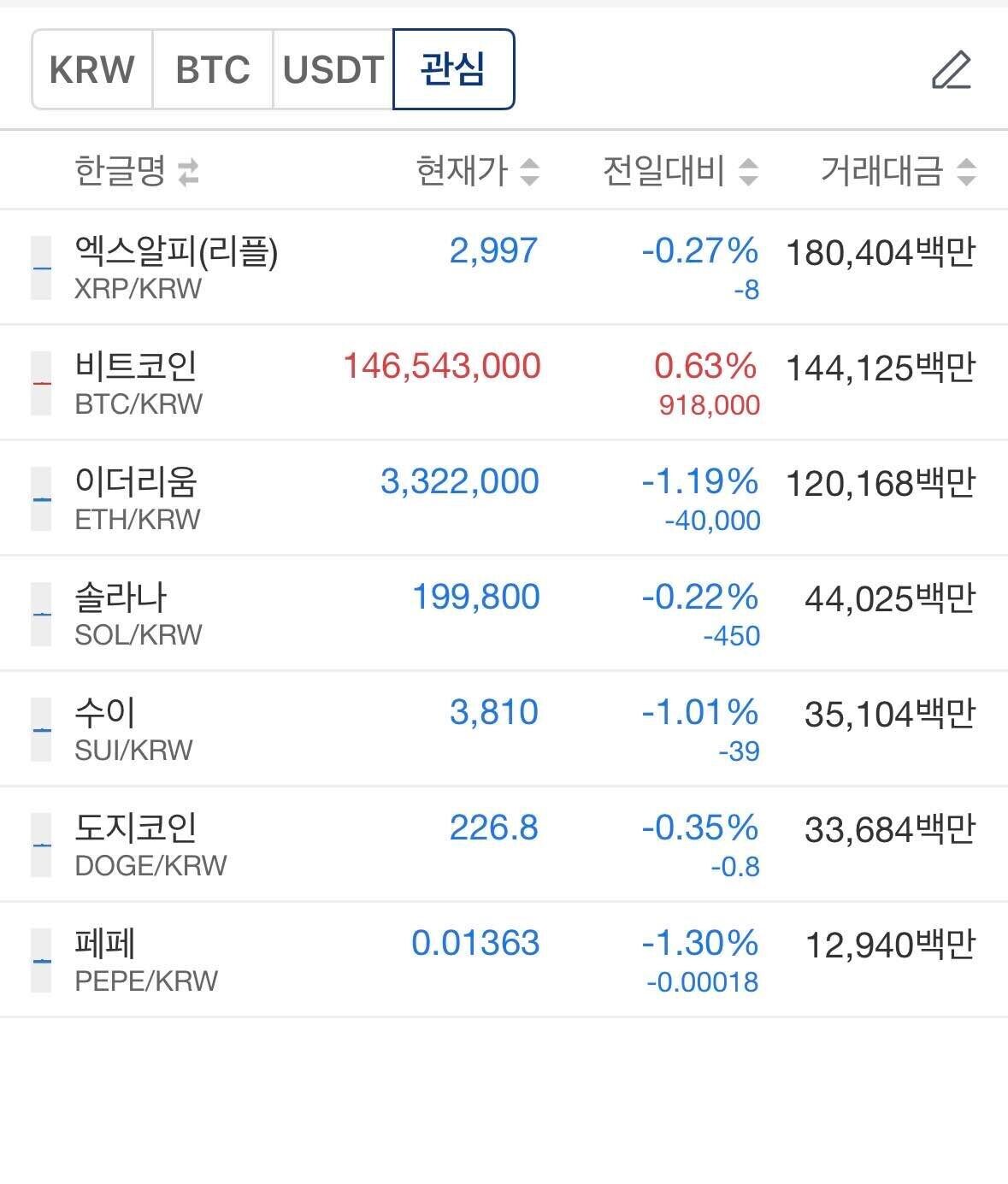The height and width of the screenshot is (1184, 1008).
Task: Click the favorite marker beside 이더리움
Action: 40,498
